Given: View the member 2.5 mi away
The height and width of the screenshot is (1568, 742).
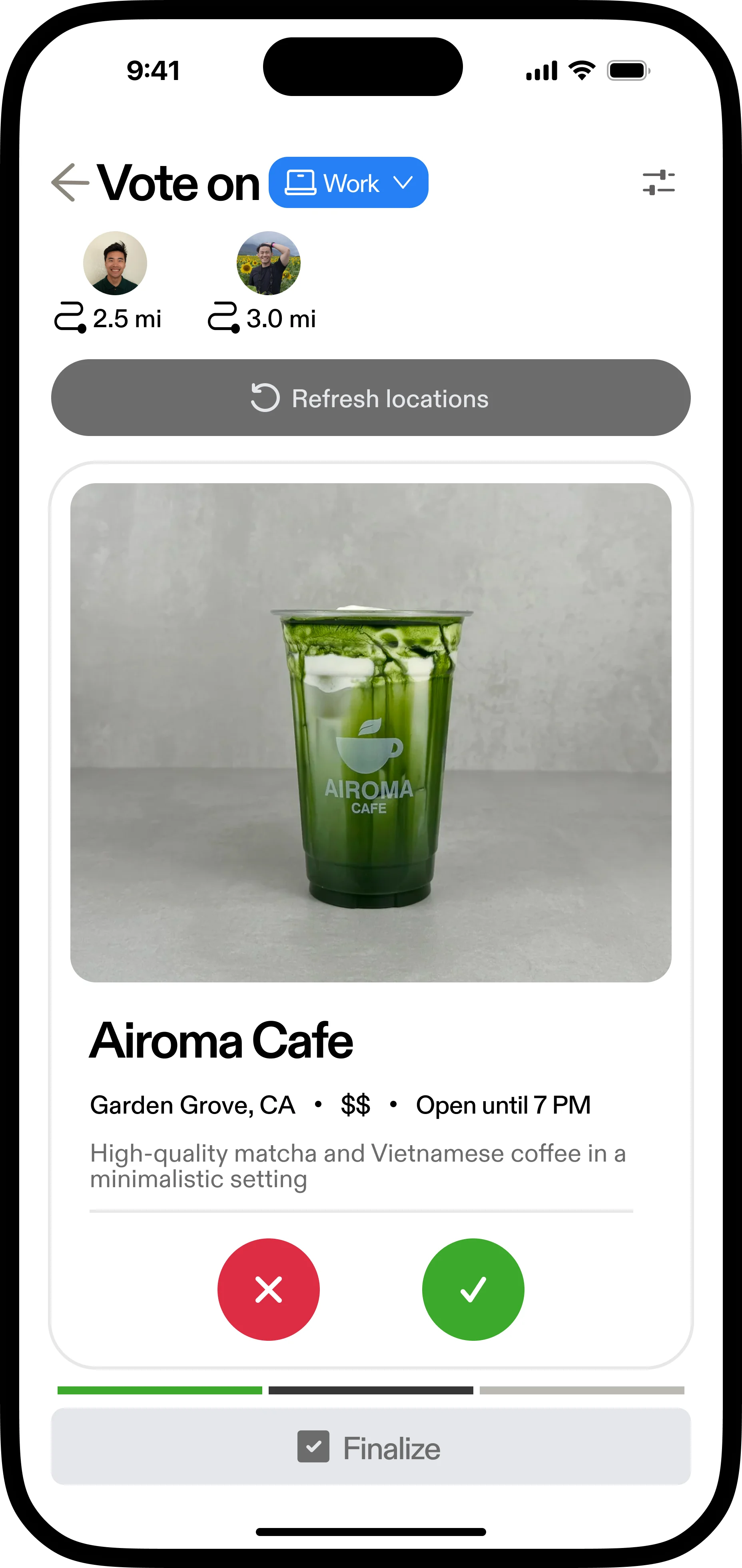Looking at the screenshot, I should [x=115, y=264].
